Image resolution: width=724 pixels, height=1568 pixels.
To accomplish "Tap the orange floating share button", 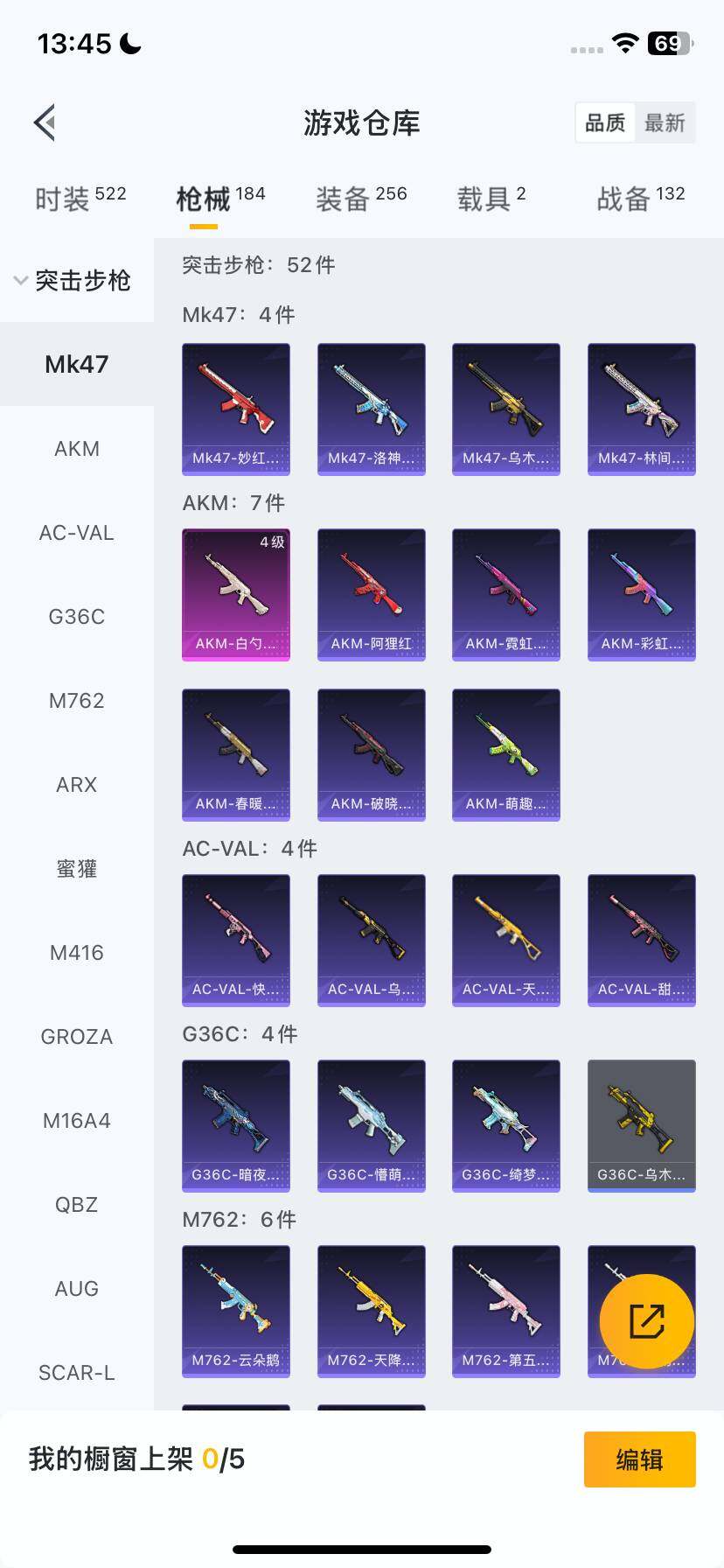I will pyautogui.click(x=647, y=1321).
